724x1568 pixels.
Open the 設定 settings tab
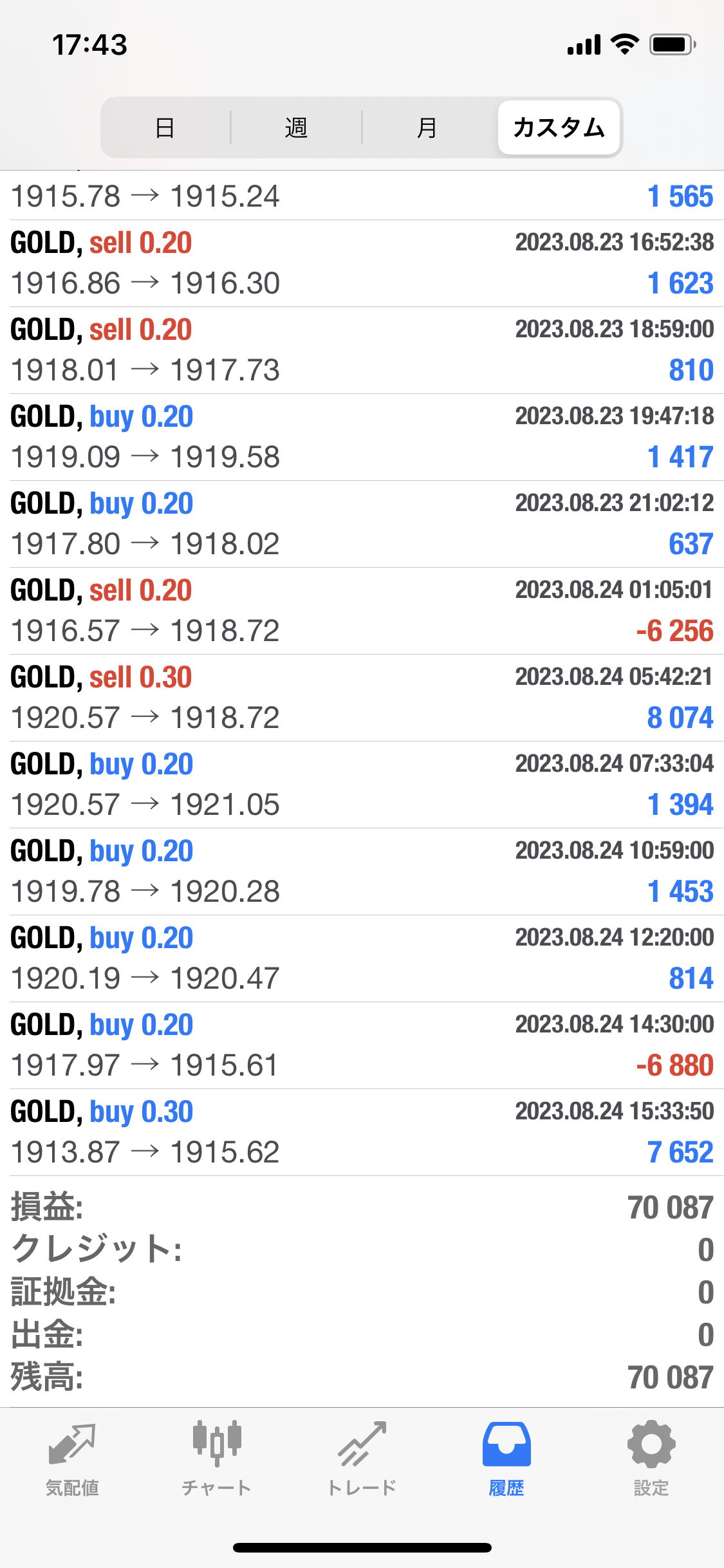coord(651,1459)
